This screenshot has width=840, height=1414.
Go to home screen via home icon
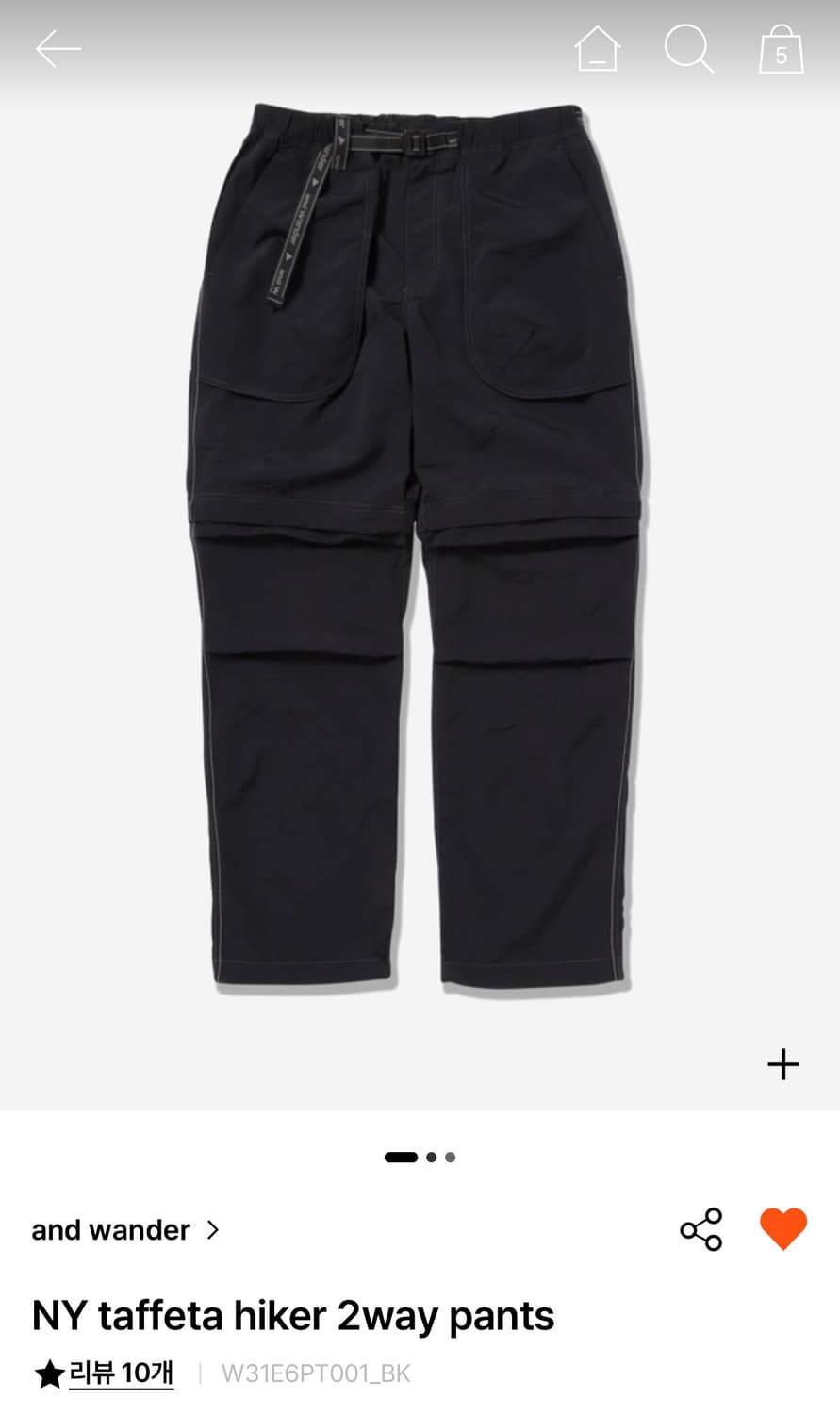pos(598,49)
